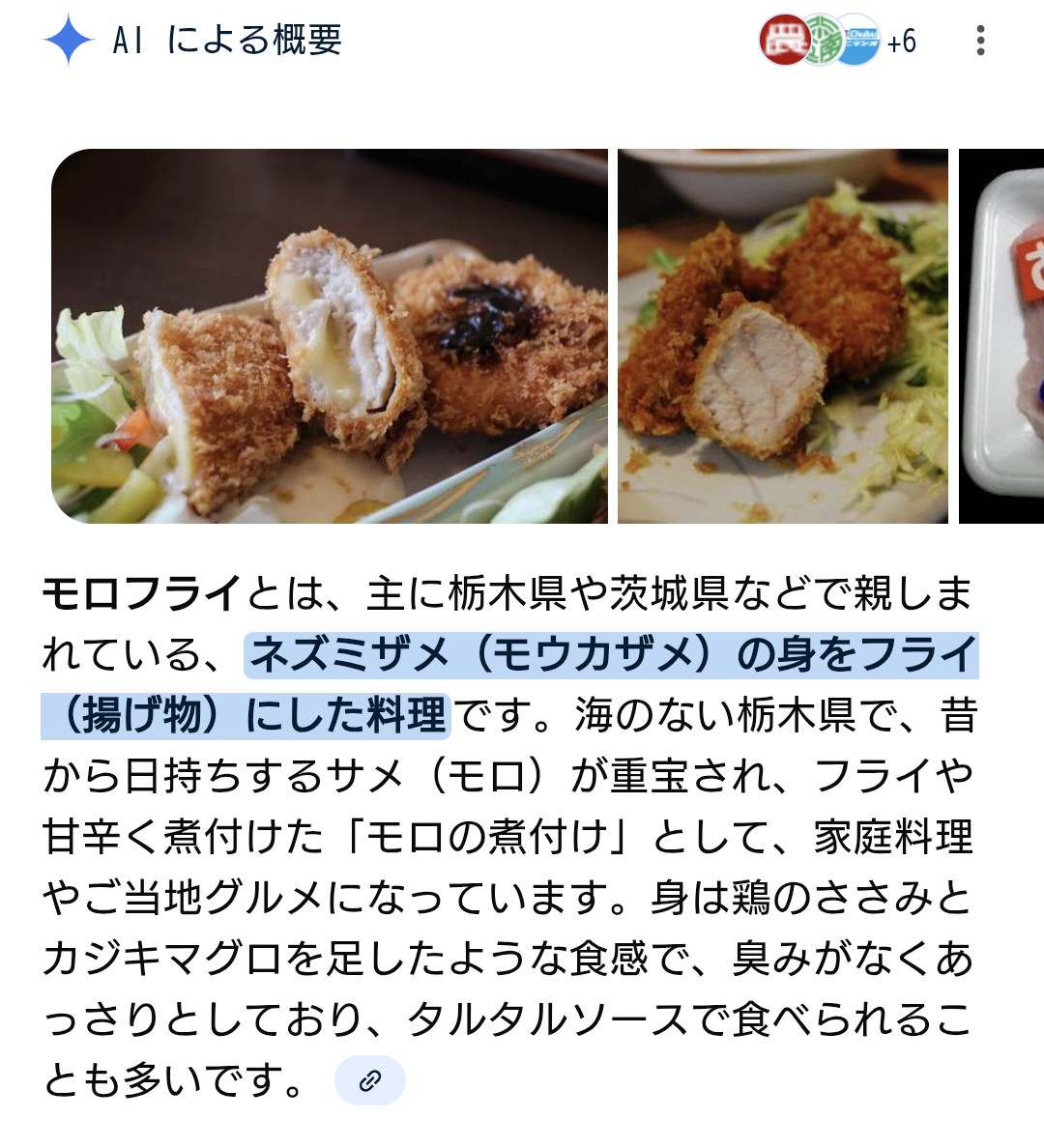View the +6 source icons
Viewport: 1044px width, 1148px height.
pyautogui.click(x=837, y=41)
